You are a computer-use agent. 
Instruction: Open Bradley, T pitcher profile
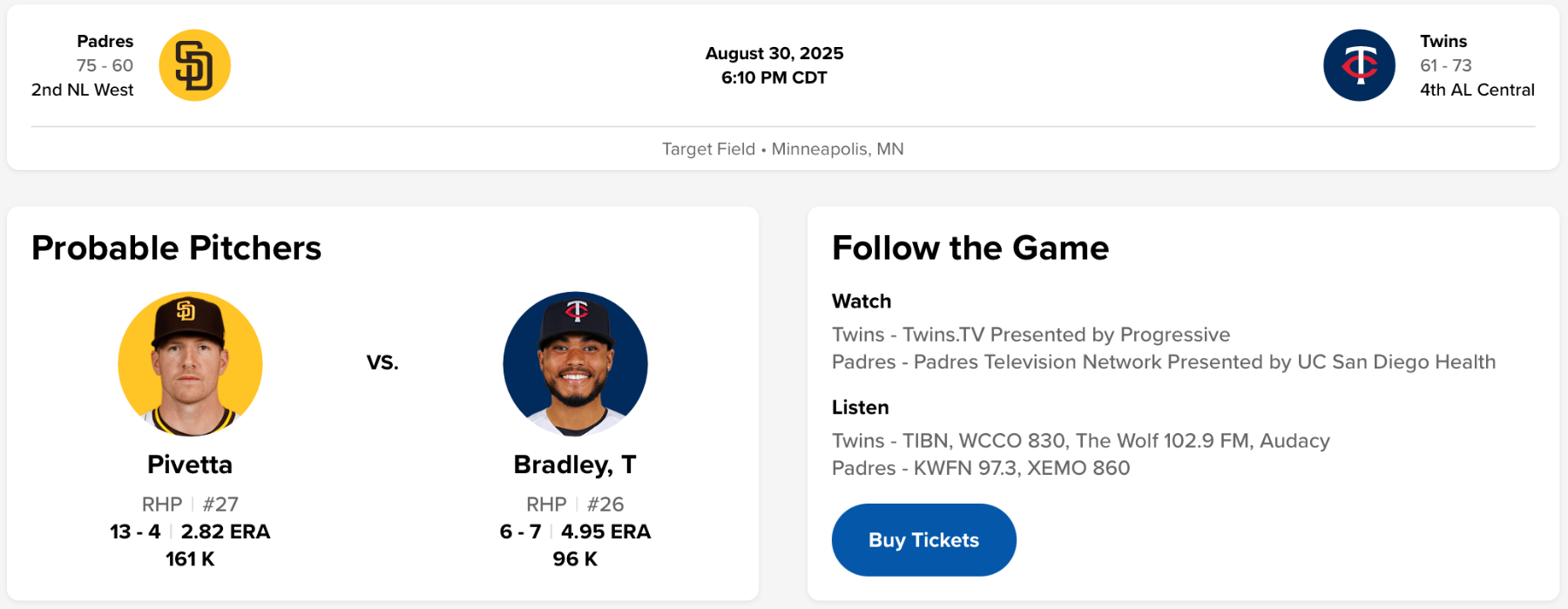[x=575, y=464]
